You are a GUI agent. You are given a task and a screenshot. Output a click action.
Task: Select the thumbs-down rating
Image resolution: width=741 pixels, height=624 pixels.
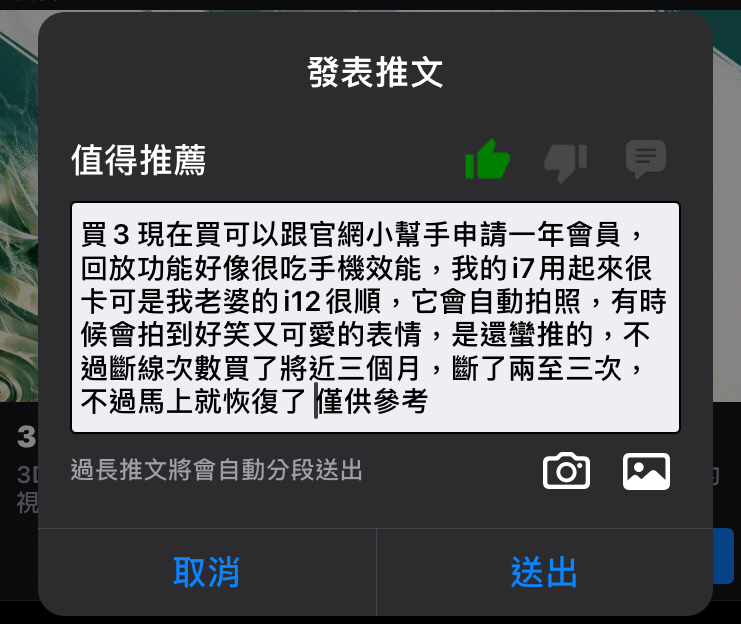coord(565,160)
